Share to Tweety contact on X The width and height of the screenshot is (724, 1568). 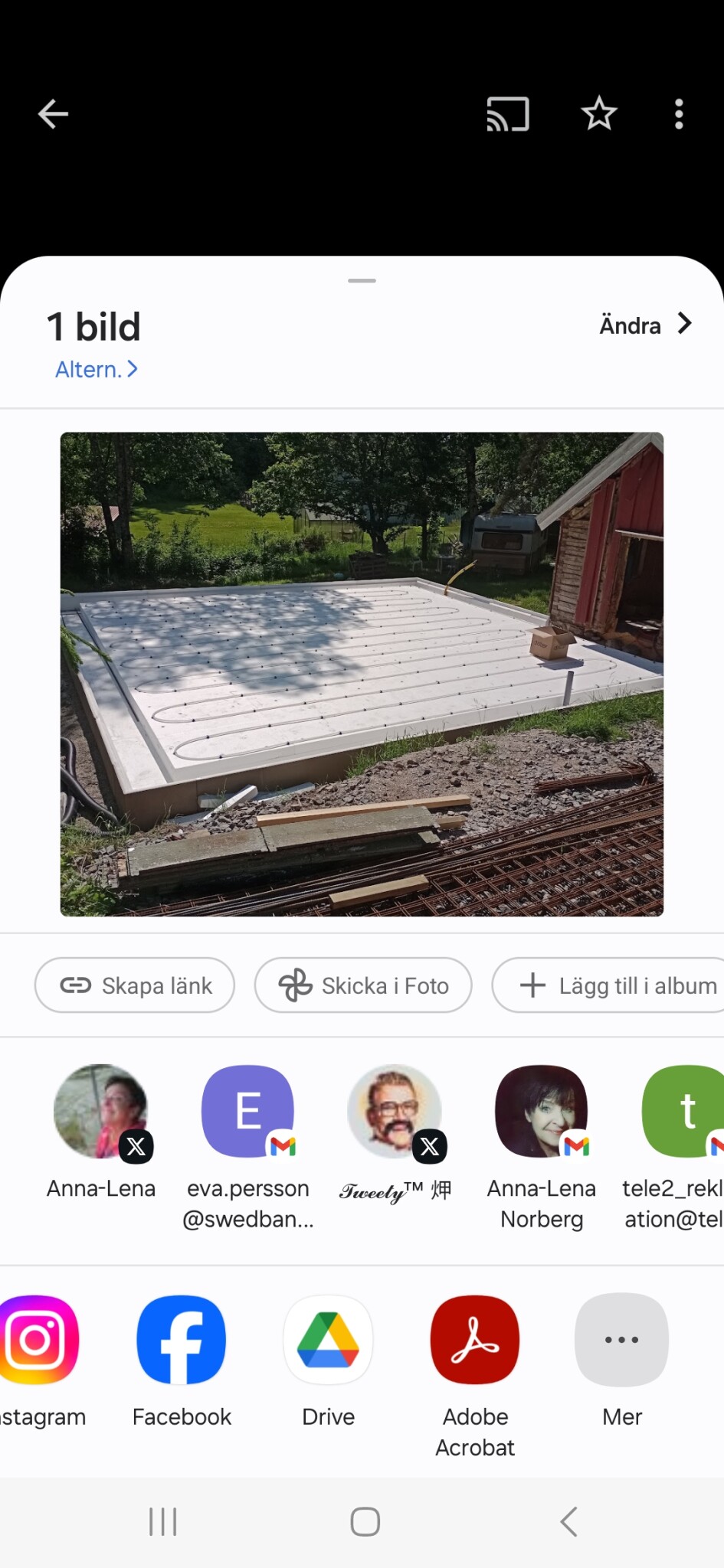coord(395,1112)
